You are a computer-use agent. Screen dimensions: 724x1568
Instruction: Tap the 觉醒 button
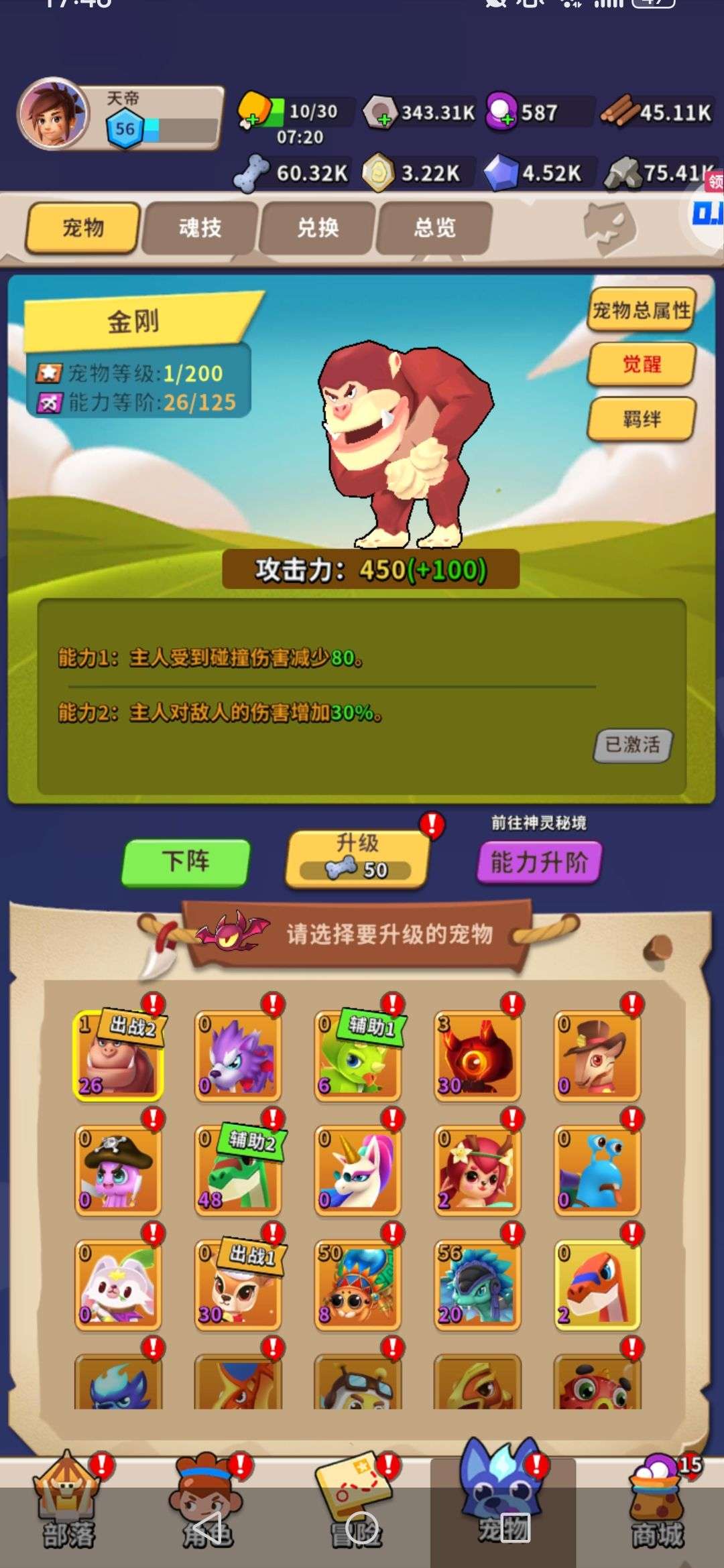tap(642, 365)
